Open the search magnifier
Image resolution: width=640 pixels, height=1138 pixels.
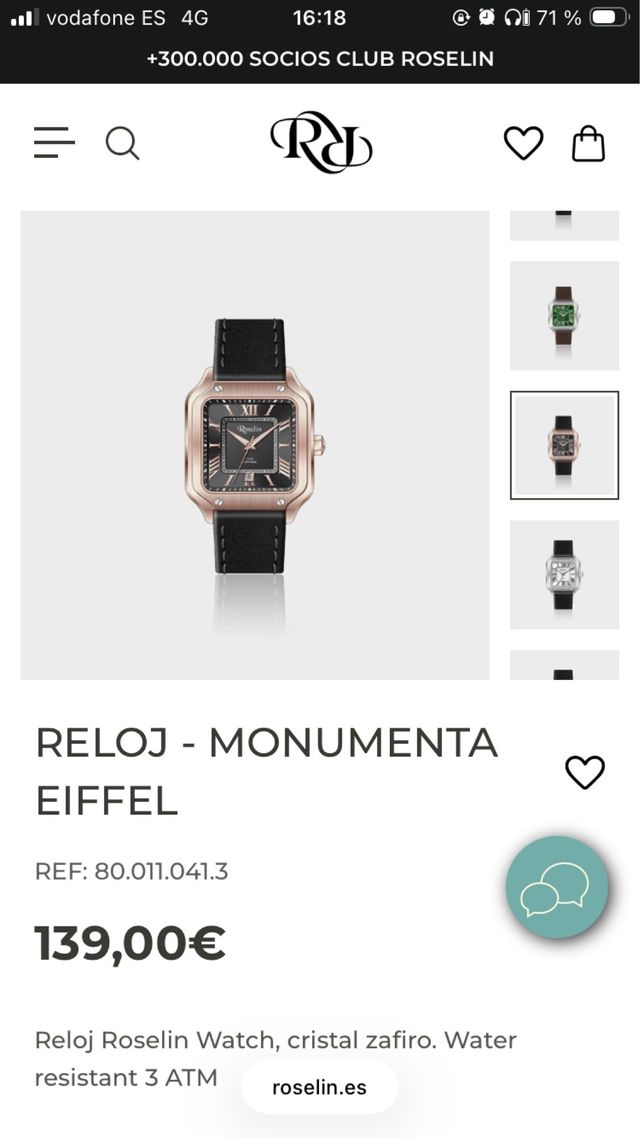122,143
